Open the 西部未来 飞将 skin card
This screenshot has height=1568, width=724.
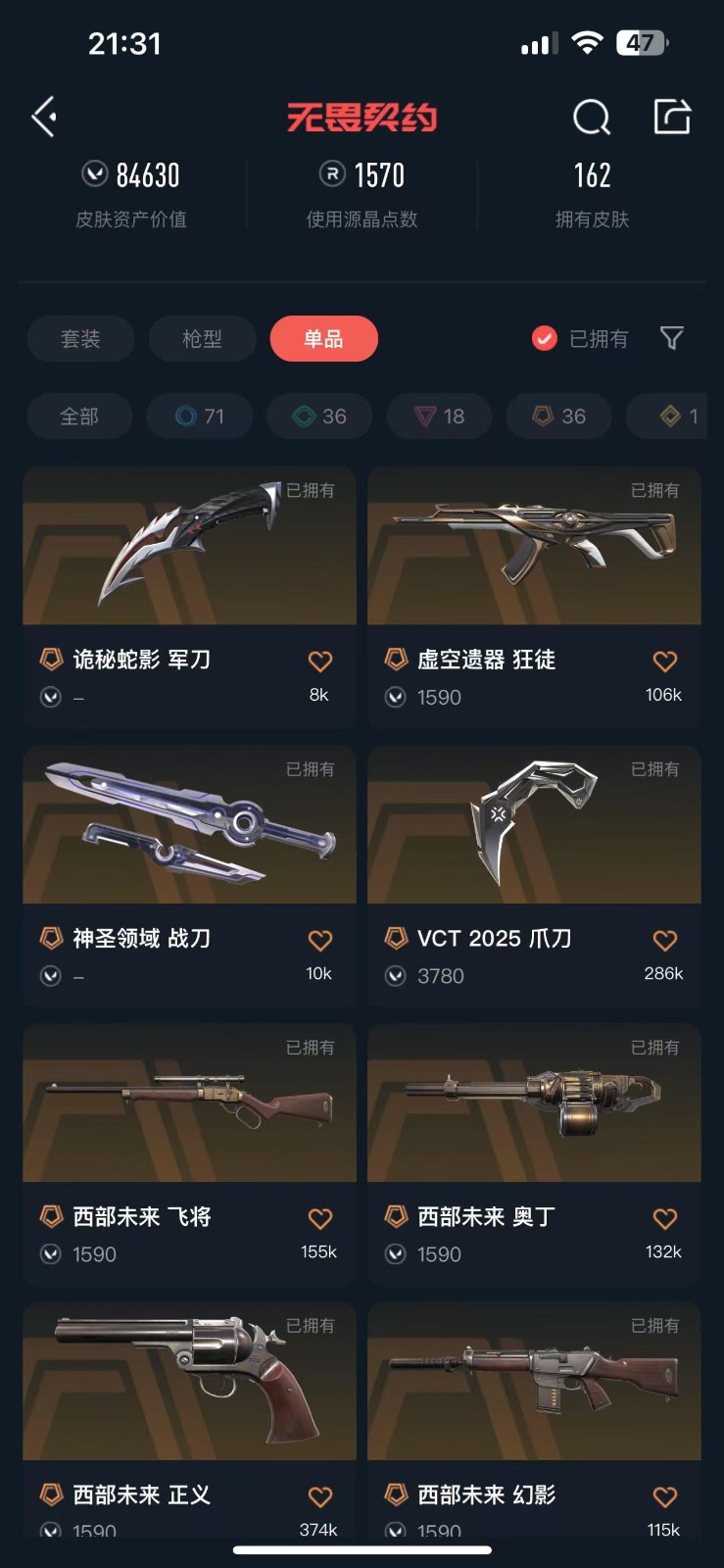pyautogui.click(x=189, y=1105)
